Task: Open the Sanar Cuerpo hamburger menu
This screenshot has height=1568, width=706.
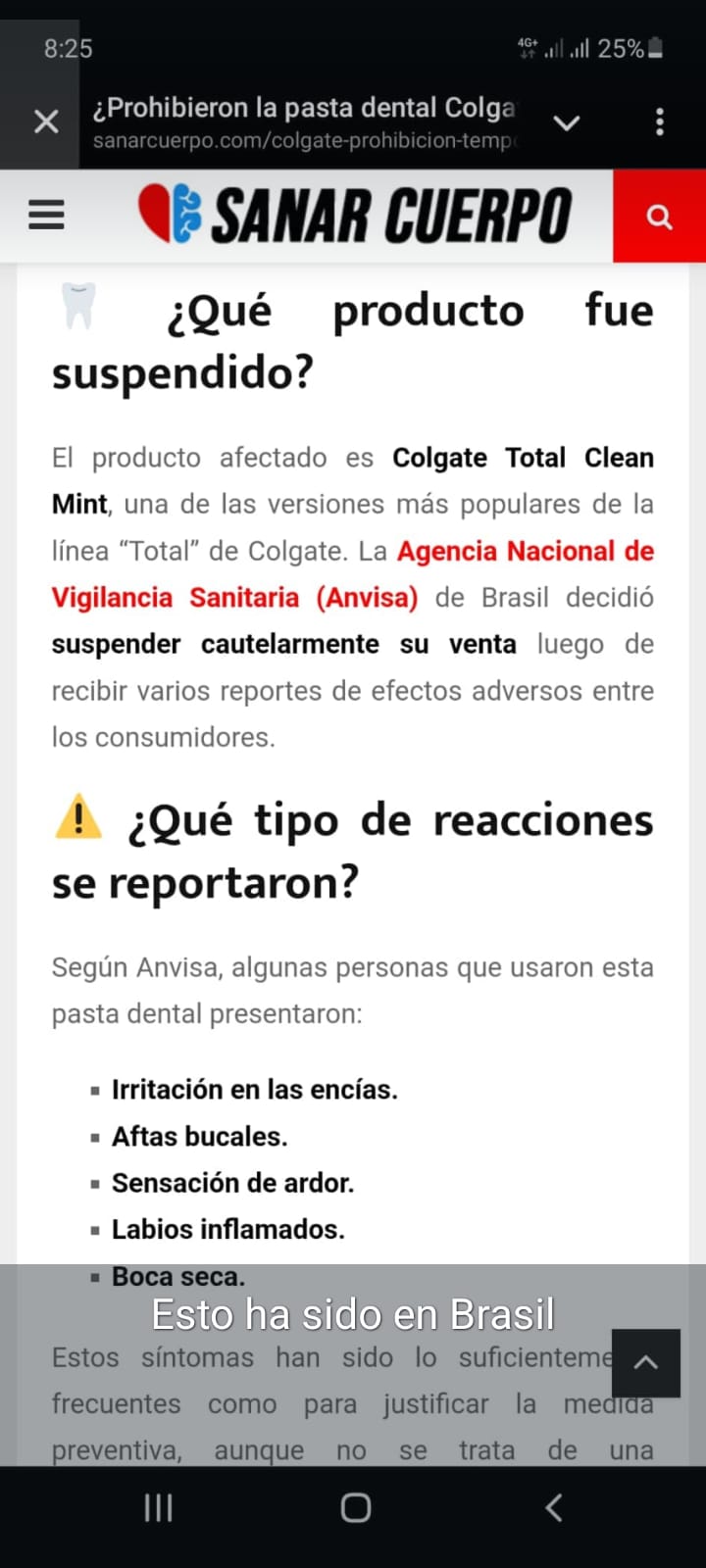Action: [46, 215]
